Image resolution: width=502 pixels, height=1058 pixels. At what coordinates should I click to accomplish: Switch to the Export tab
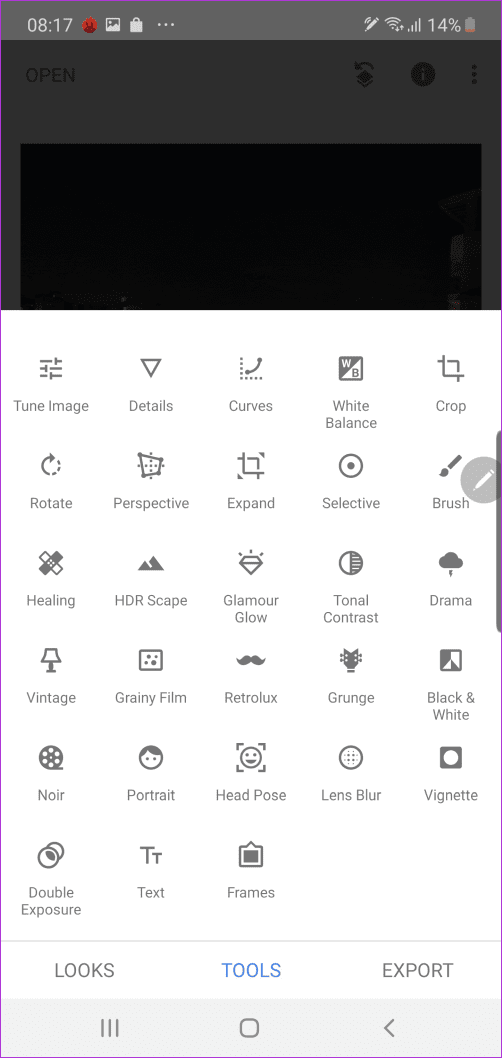[x=418, y=970]
